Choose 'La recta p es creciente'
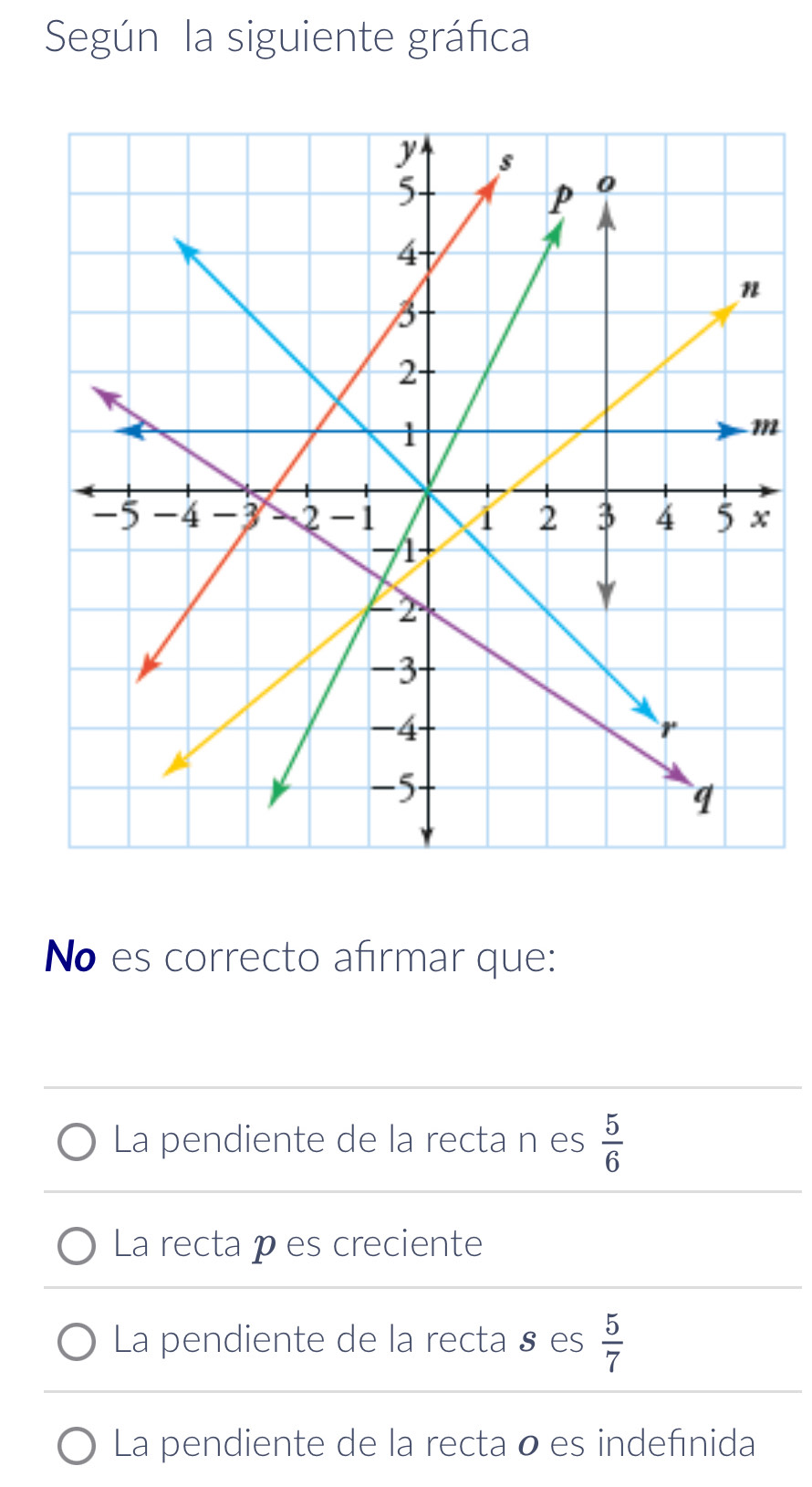The height and width of the screenshot is (1487, 812). (x=77, y=1245)
